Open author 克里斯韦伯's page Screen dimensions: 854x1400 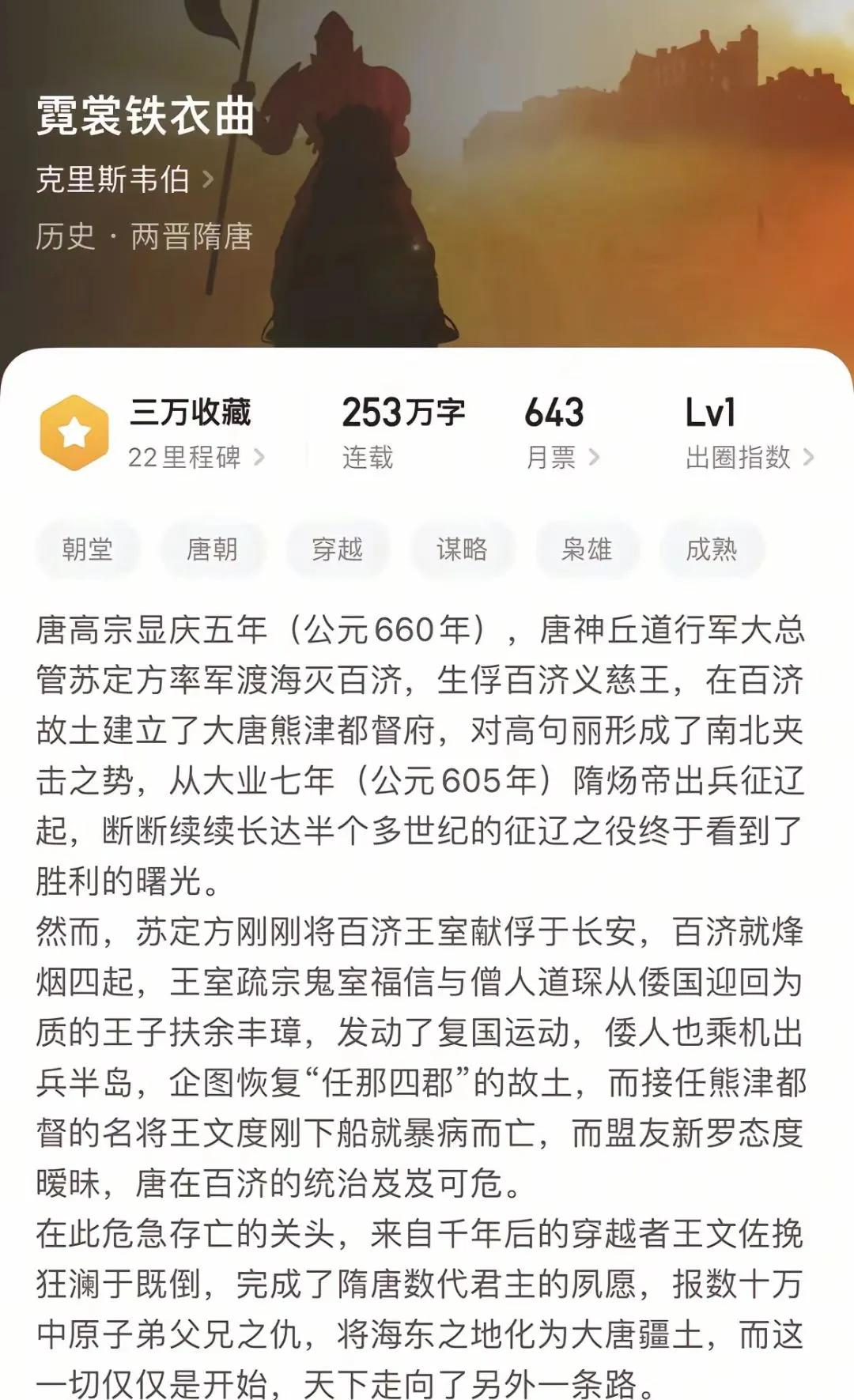124,179
